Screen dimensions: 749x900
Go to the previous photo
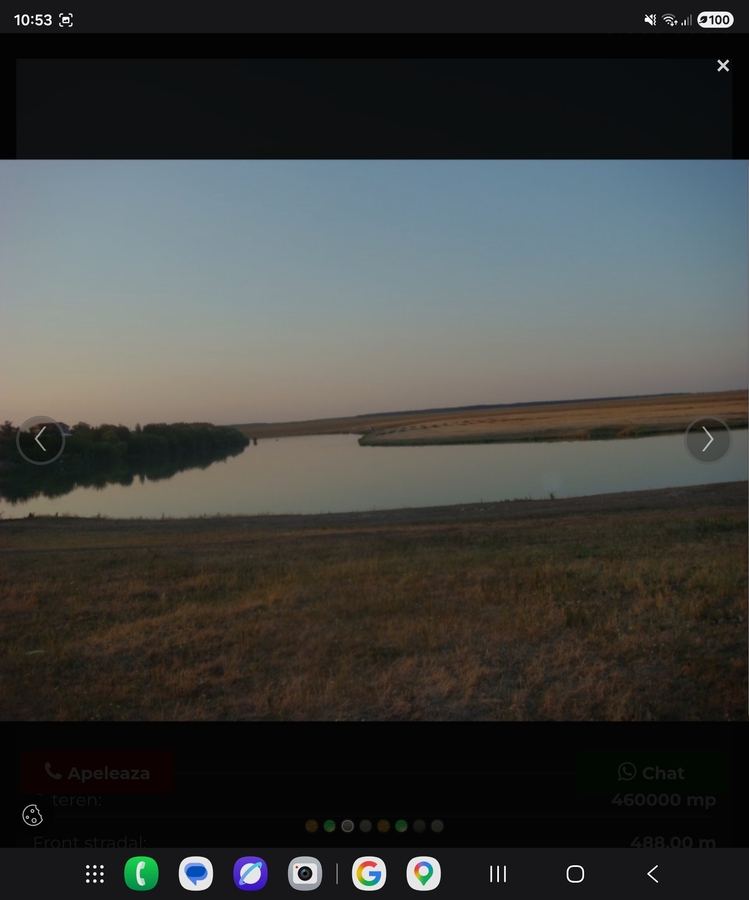(41, 440)
